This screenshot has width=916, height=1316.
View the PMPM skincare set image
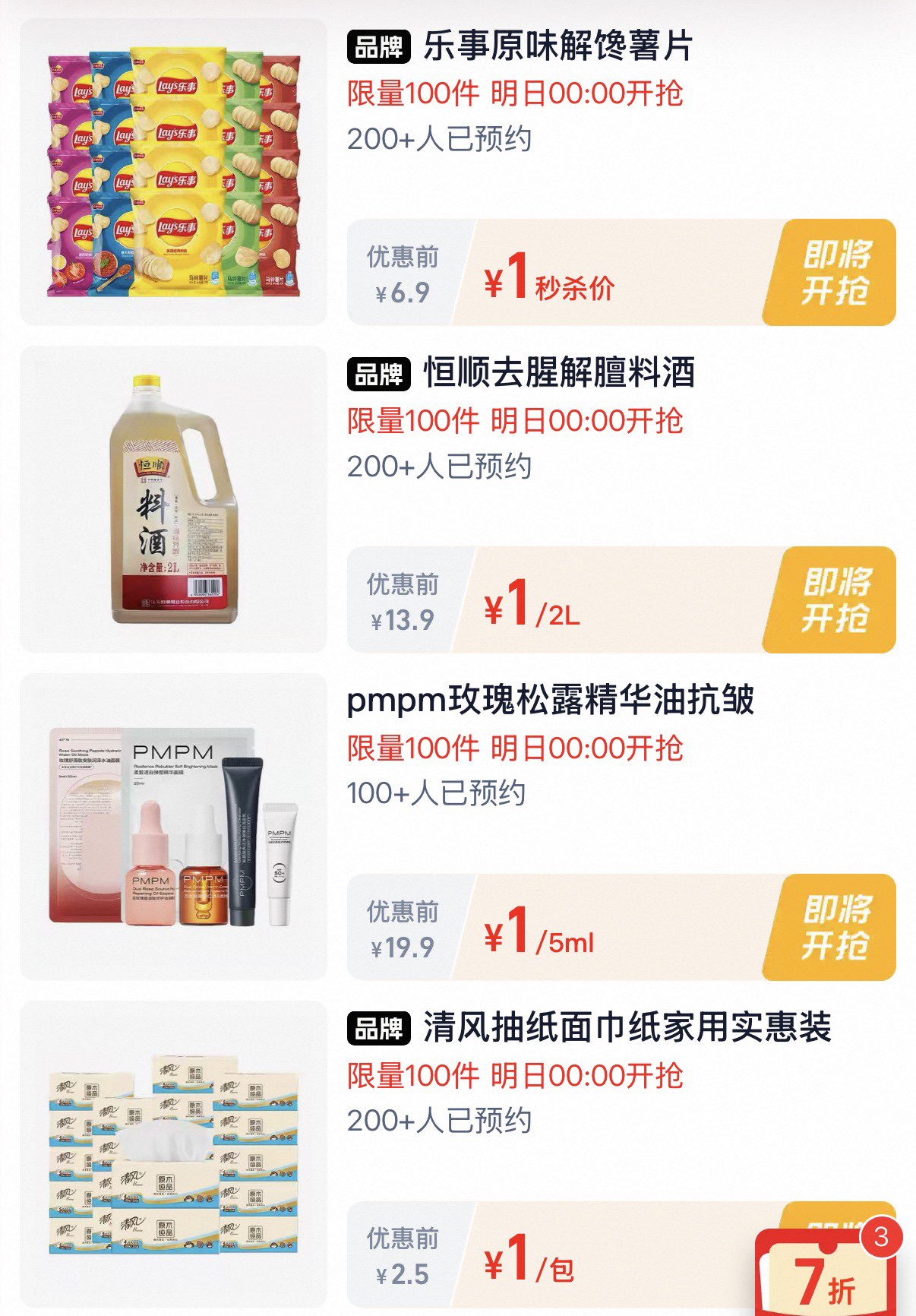174,827
